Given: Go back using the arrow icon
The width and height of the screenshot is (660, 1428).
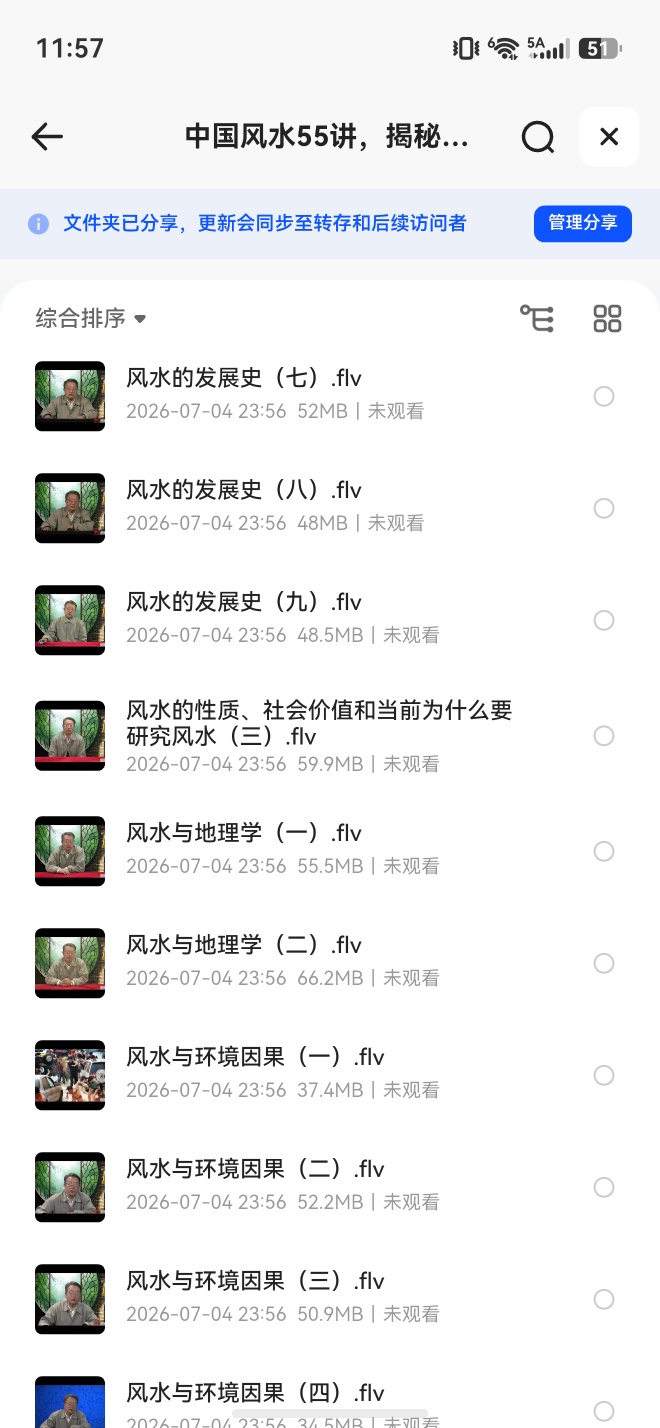Looking at the screenshot, I should (47, 137).
